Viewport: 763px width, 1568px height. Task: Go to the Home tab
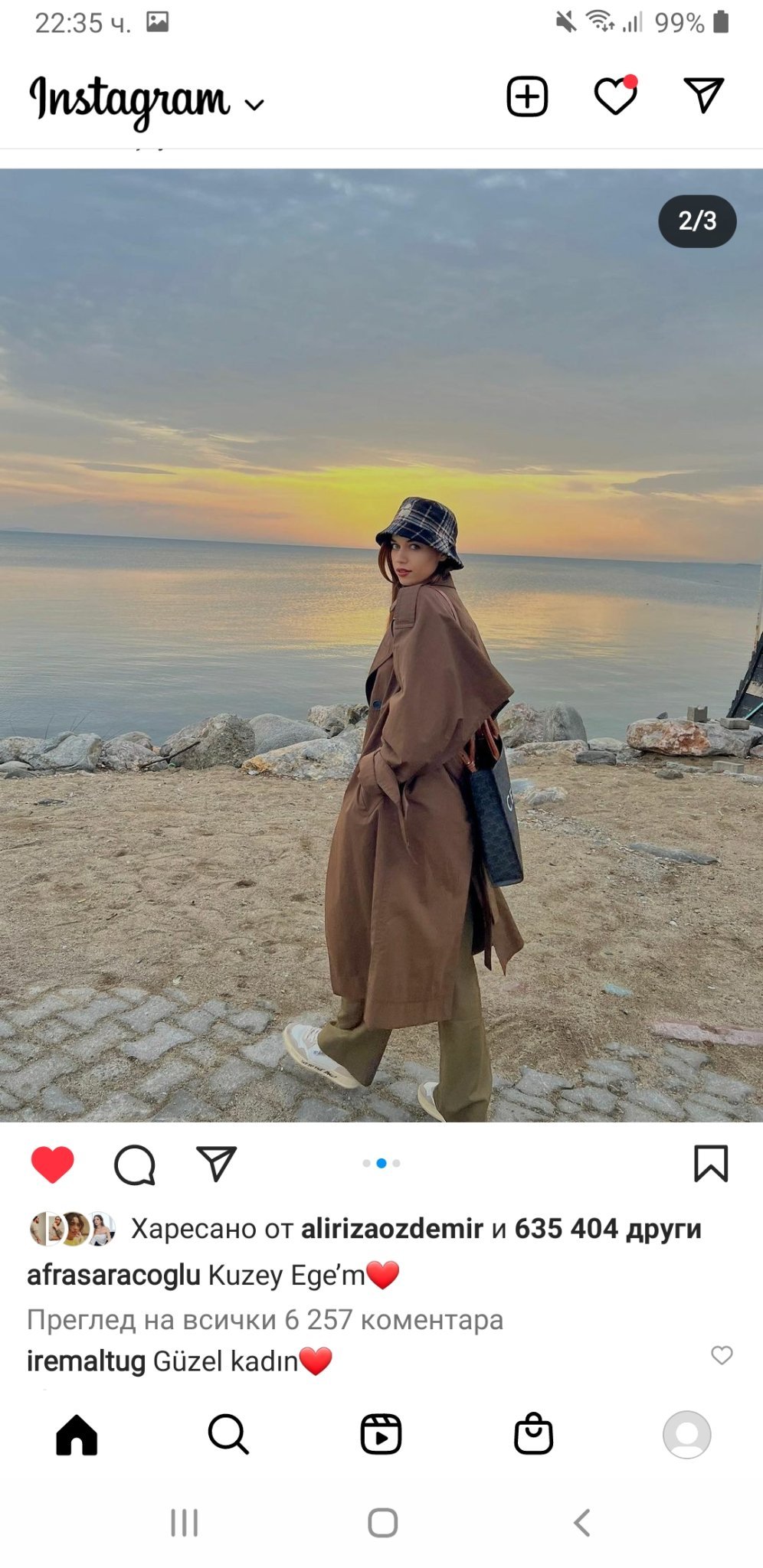pos(77,1434)
